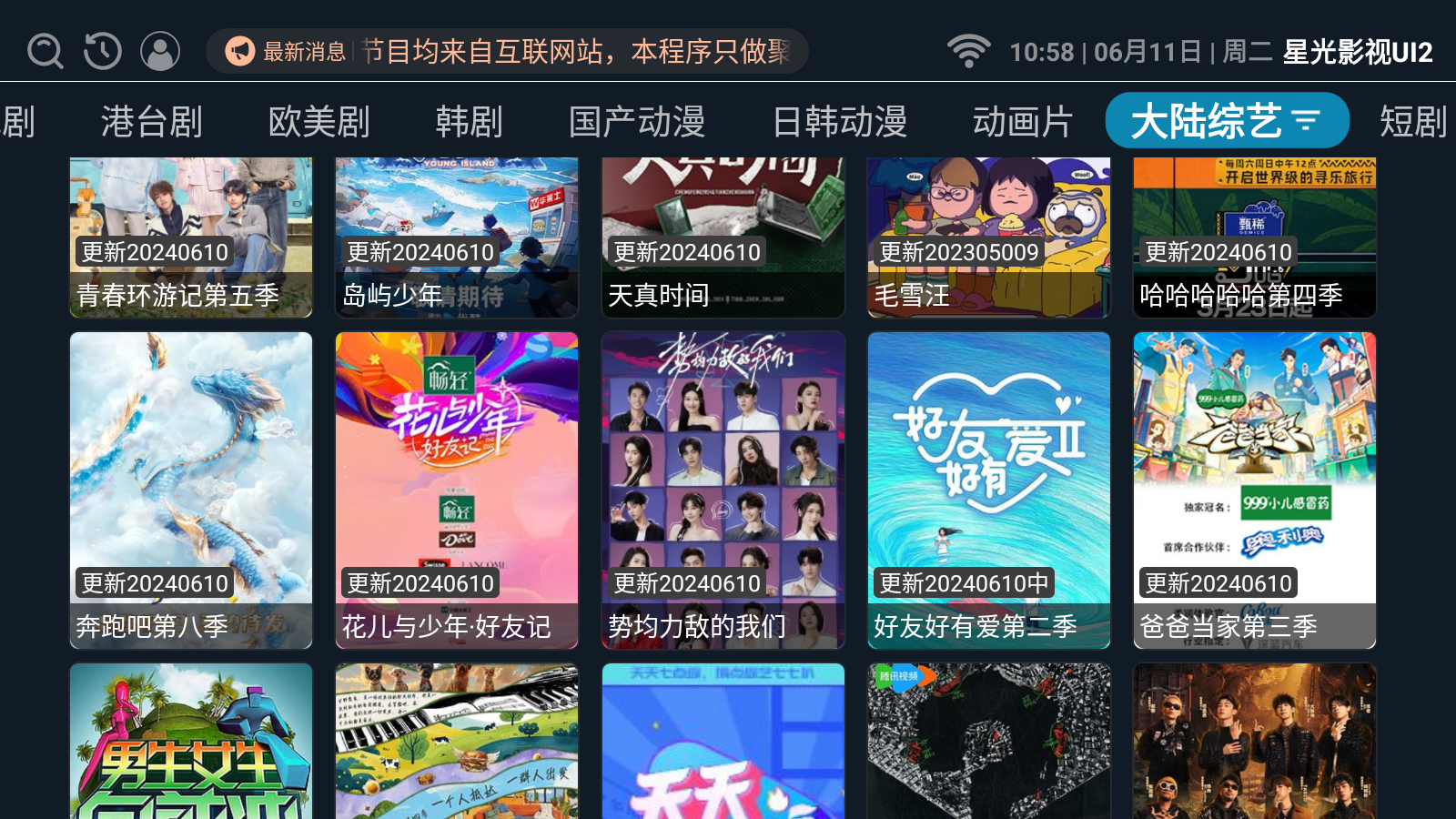This screenshot has height=819, width=1456.
Task: Read the latest news announcement banner
Action: 507,52
